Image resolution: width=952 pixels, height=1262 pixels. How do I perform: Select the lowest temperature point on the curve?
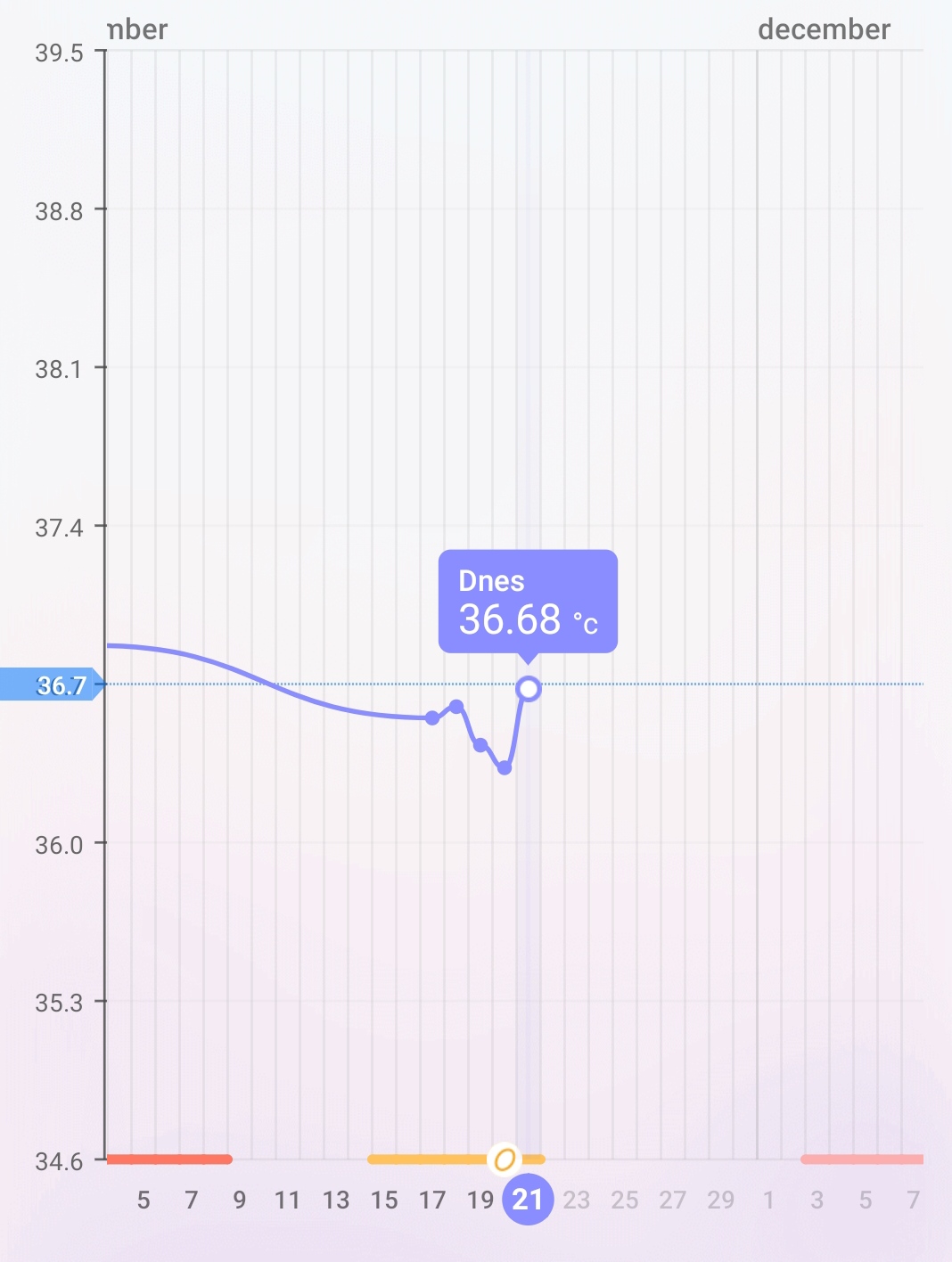[x=505, y=767]
